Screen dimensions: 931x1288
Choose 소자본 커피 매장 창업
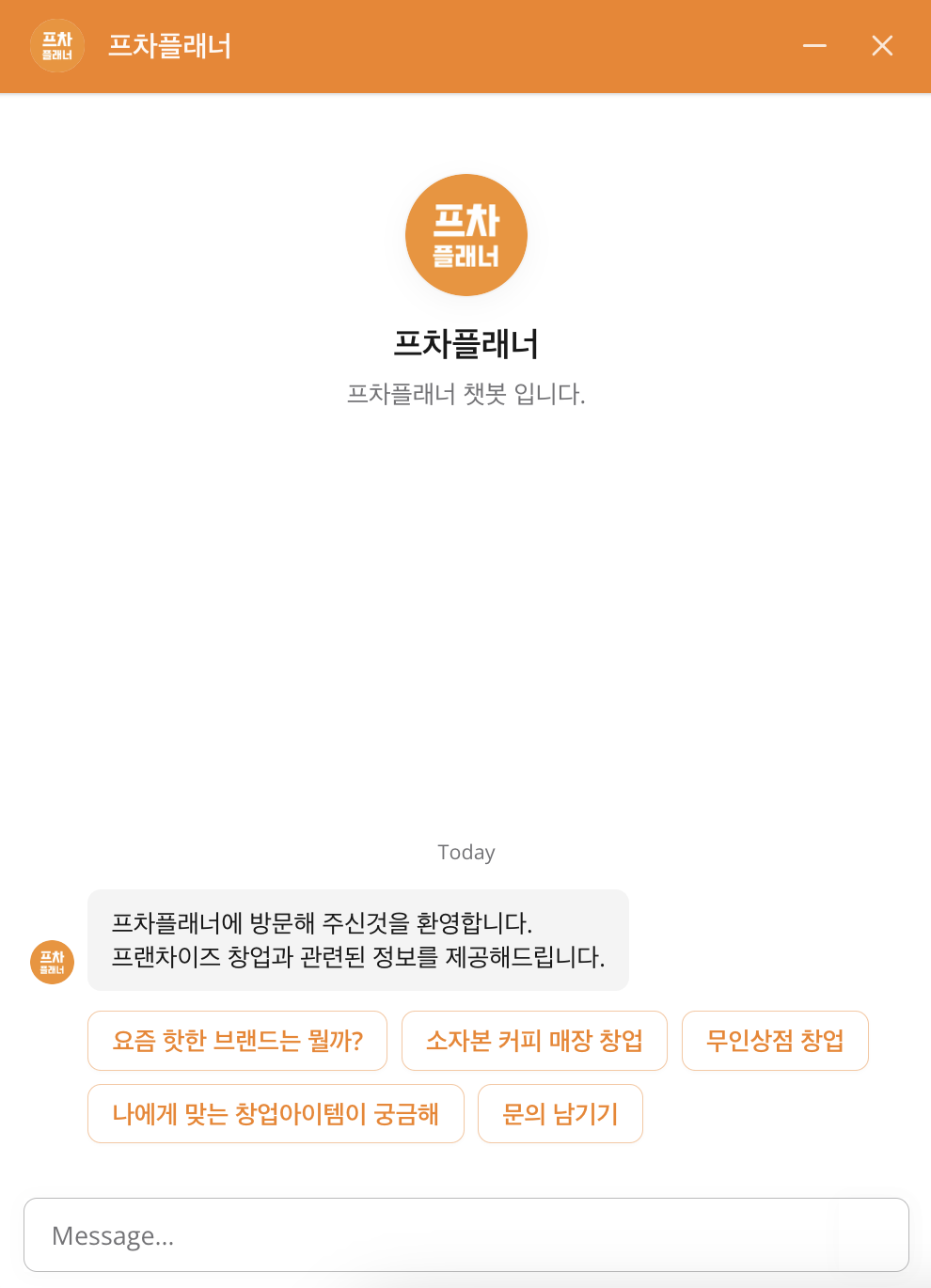[534, 1041]
